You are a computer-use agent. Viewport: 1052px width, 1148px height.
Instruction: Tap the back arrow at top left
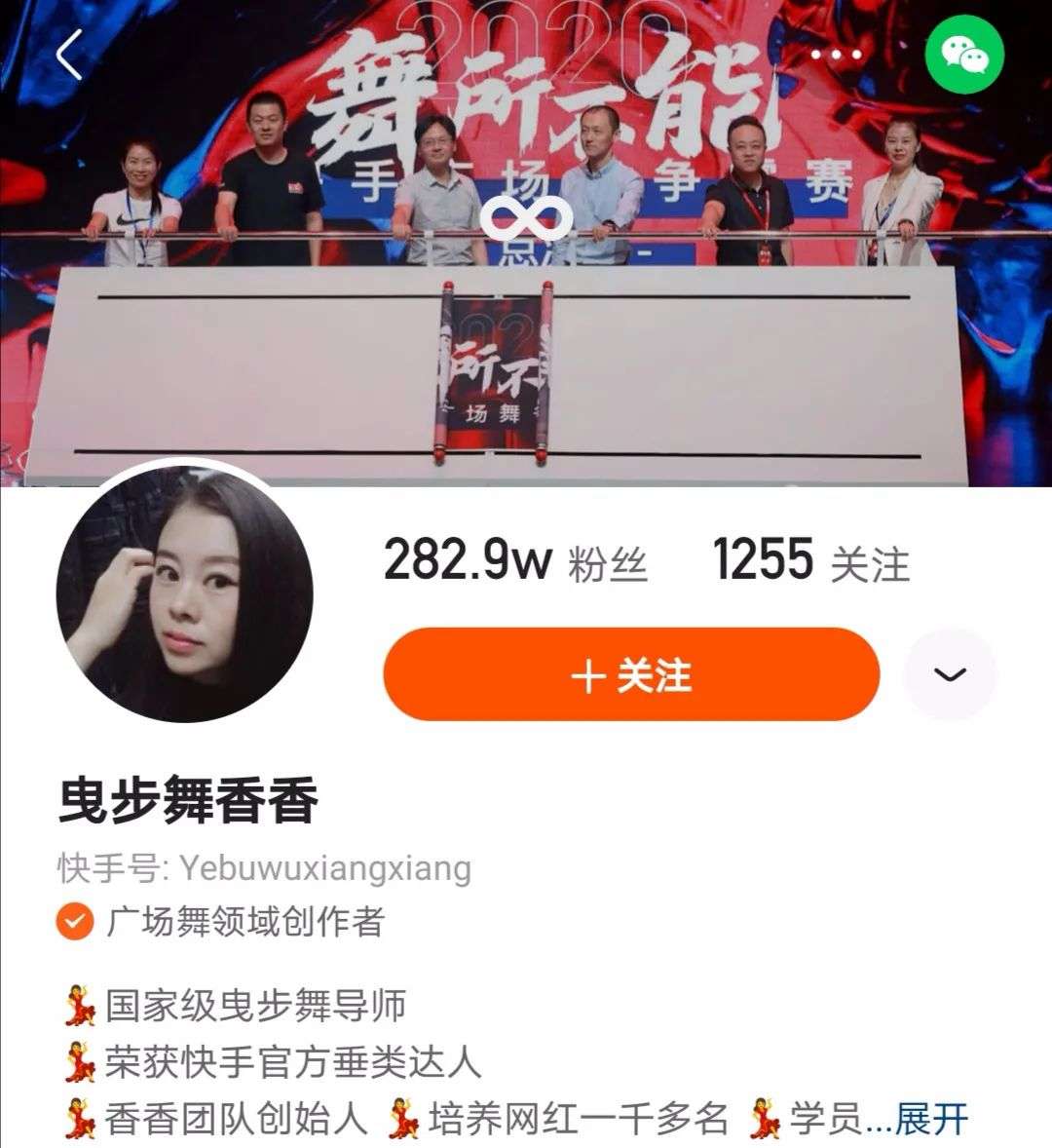click(x=65, y=56)
